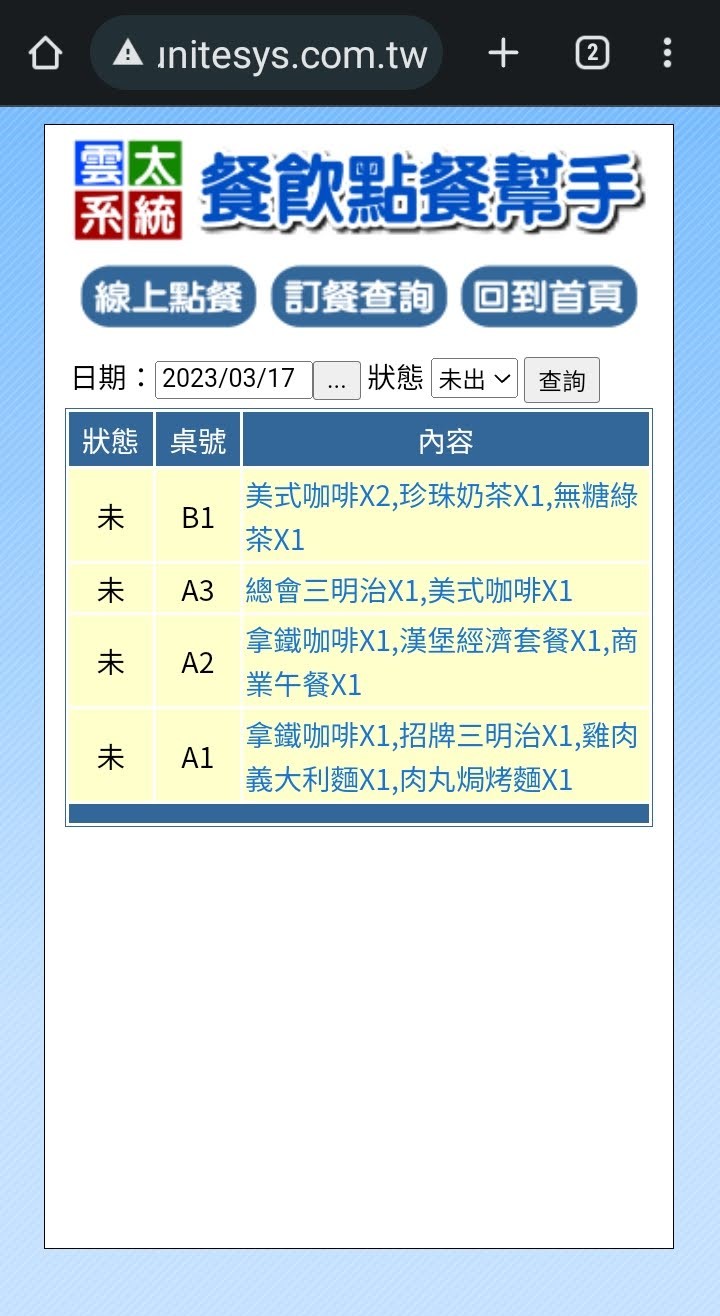
Task: Tap the 查詢 search button
Action: (x=562, y=380)
